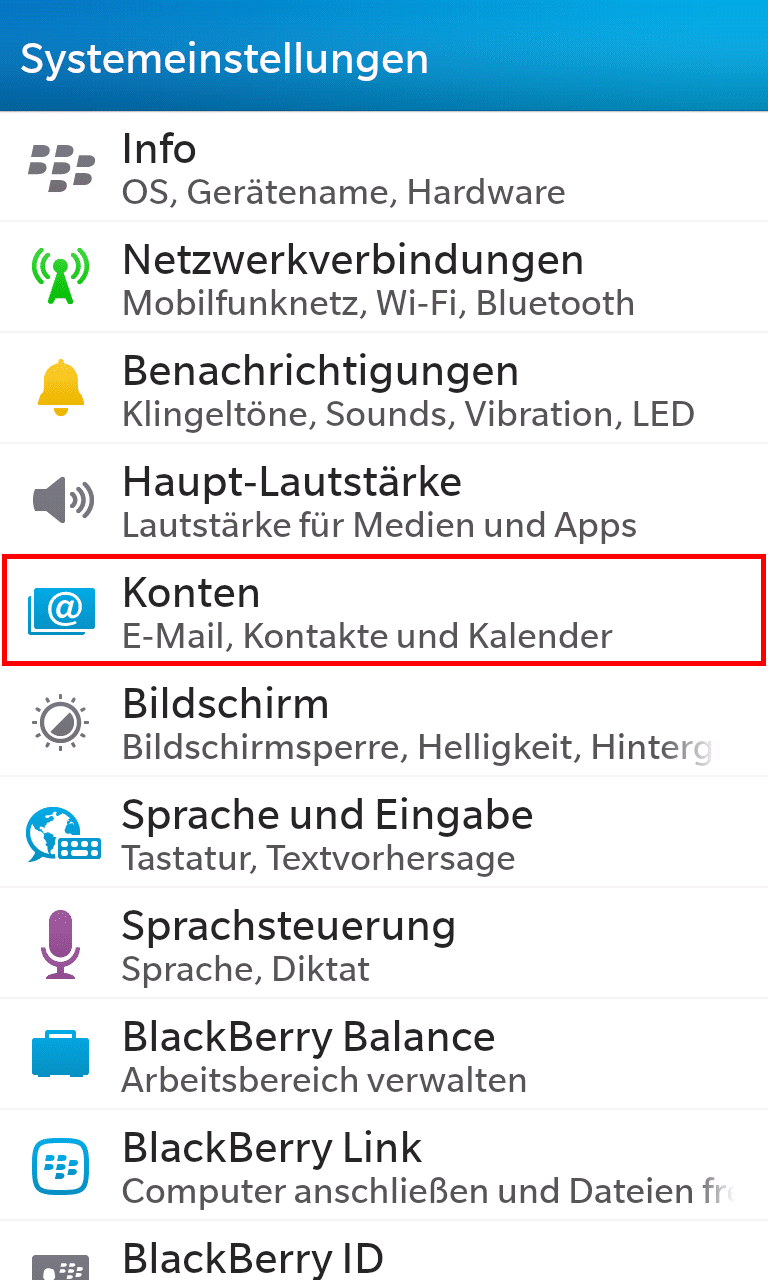Go to Bildschirm settings
The height and width of the screenshot is (1280, 768).
pos(384,721)
